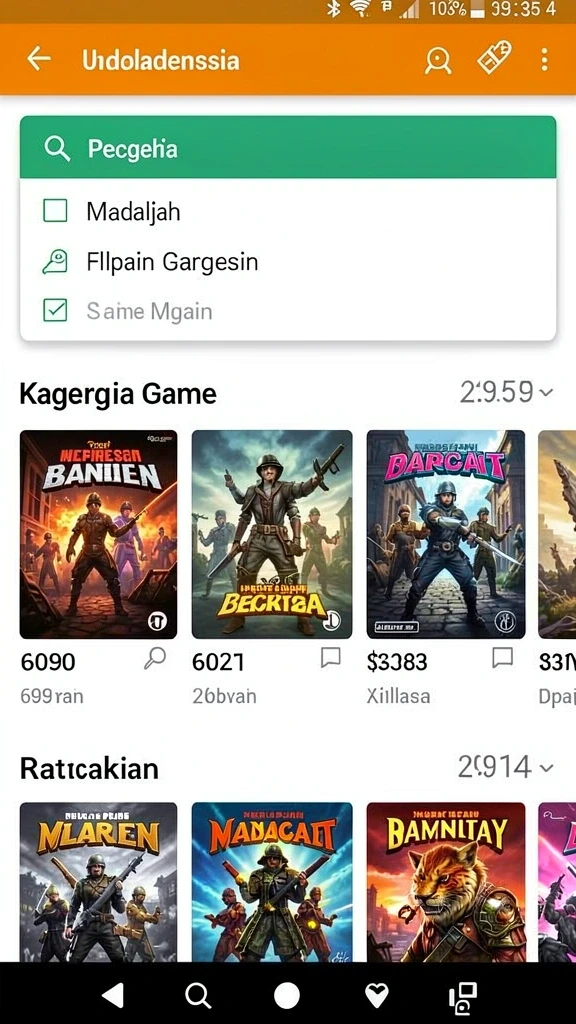576x1024 pixels.
Task: Check the Madaljah checkbox
Action: (55, 211)
